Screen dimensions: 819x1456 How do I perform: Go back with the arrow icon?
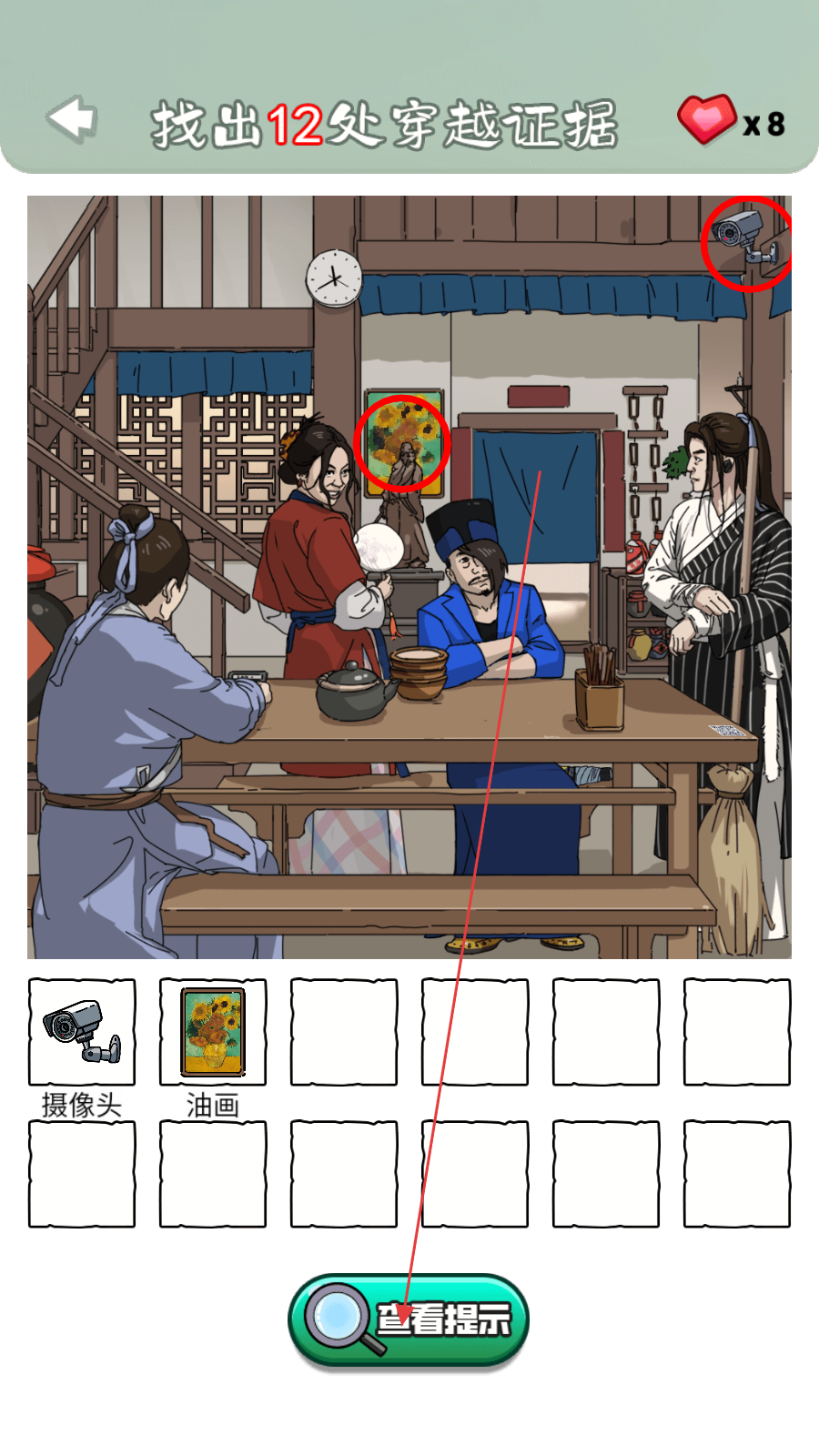tap(72, 119)
